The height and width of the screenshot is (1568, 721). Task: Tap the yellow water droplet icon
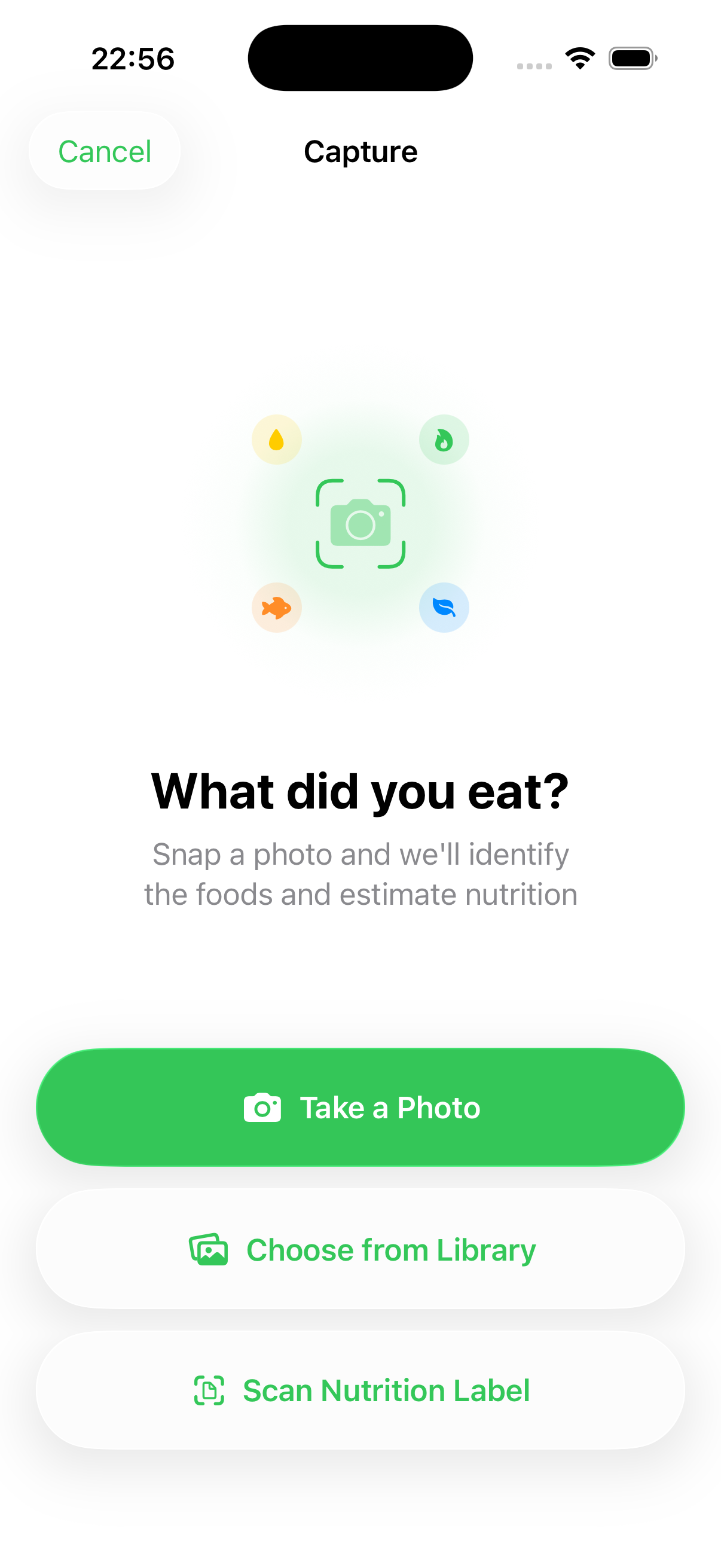click(x=277, y=440)
